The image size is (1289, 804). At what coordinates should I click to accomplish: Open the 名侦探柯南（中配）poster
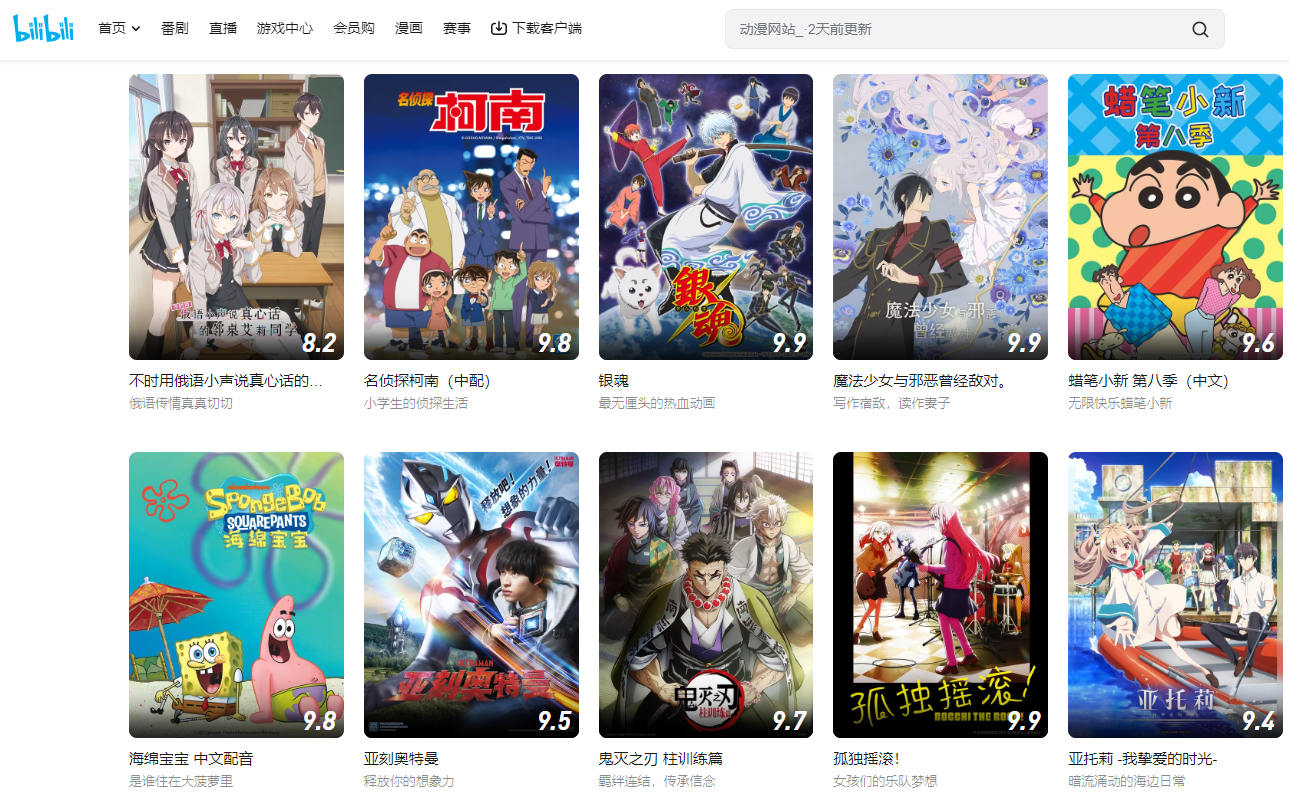tap(471, 217)
